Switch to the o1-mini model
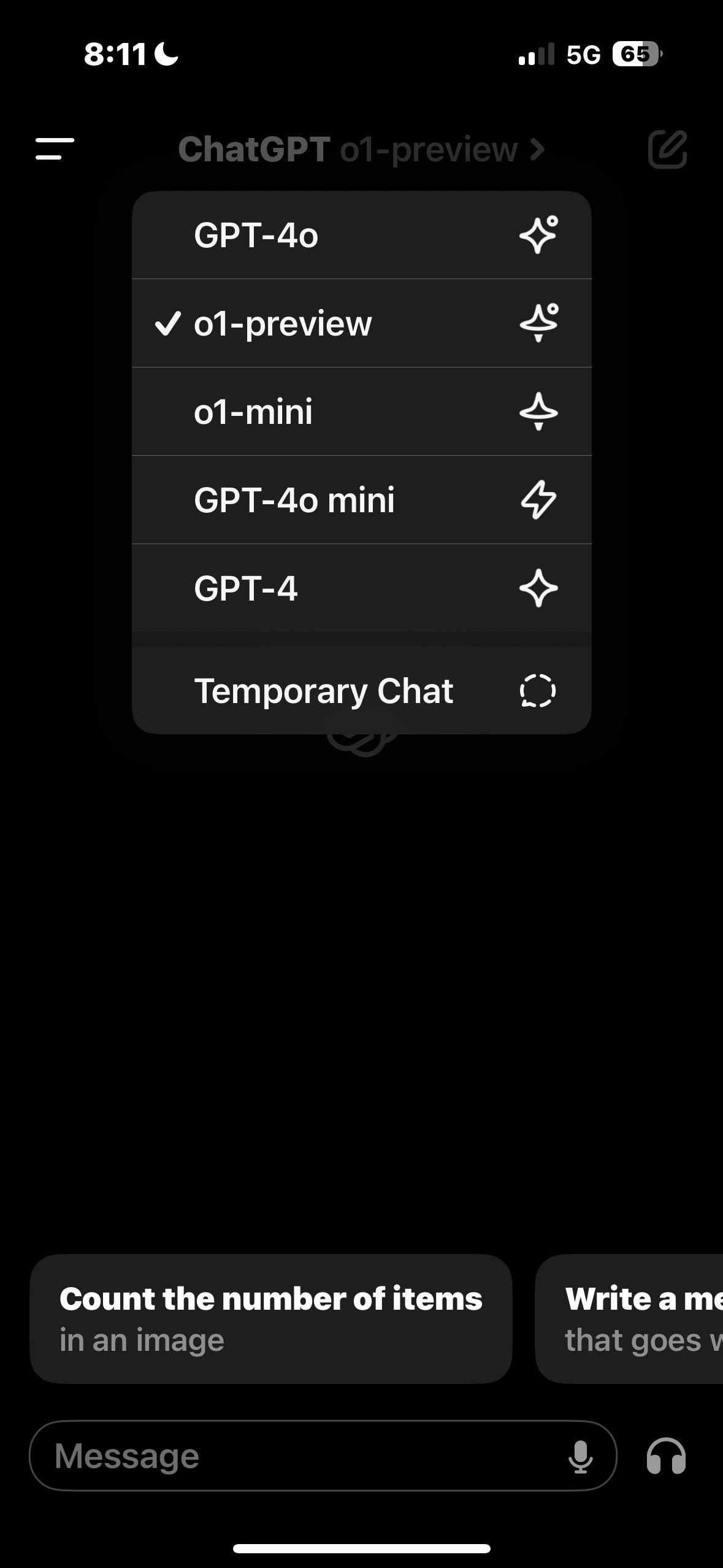The image size is (723, 1568). click(362, 412)
